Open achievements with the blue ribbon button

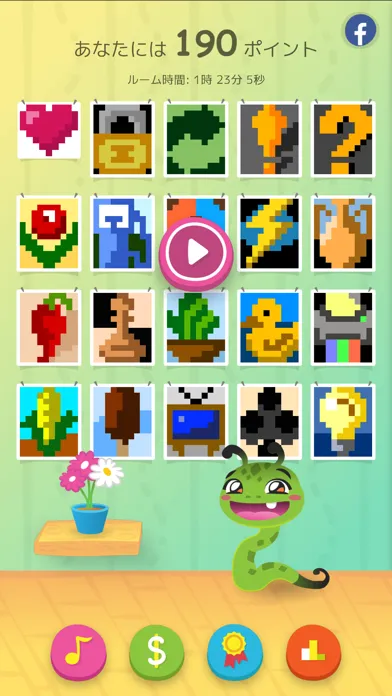click(x=235, y=652)
